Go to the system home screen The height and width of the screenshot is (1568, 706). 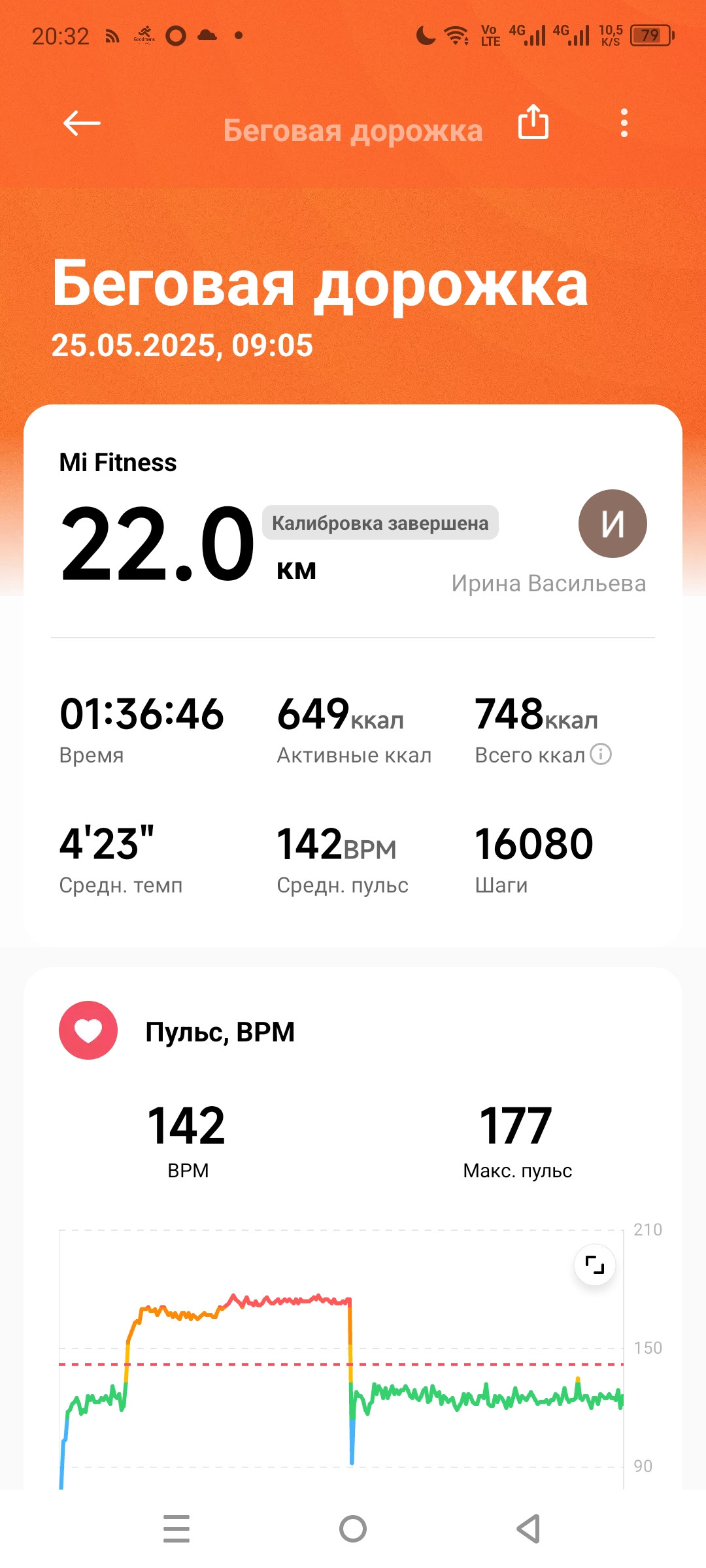click(x=353, y=1529)
